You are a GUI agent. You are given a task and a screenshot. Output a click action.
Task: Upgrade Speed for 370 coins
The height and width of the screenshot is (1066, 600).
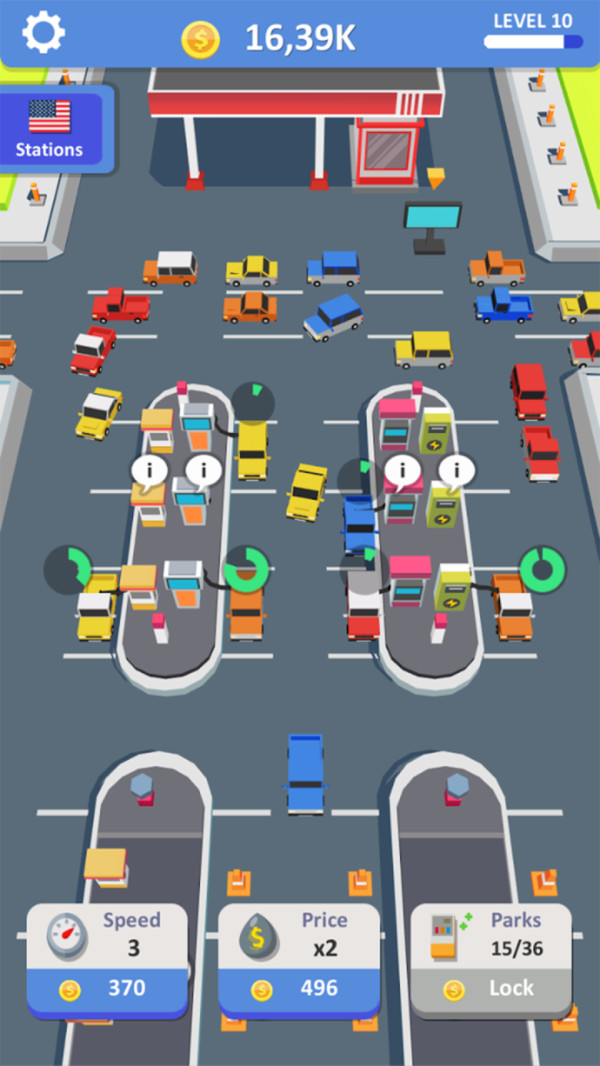(107, 988)
